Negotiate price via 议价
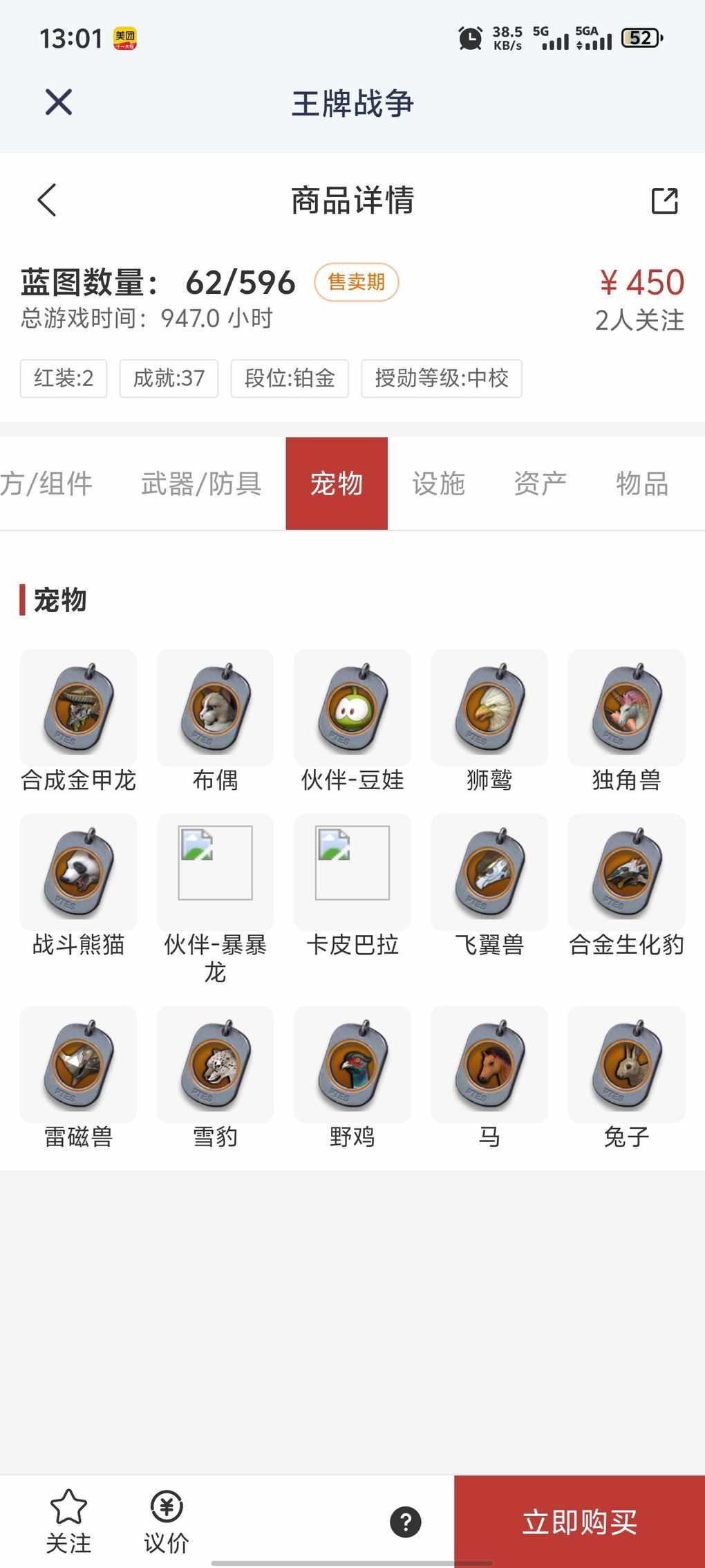The height and width of the screenshot is (1568, 705). (x=167, y=1520)
